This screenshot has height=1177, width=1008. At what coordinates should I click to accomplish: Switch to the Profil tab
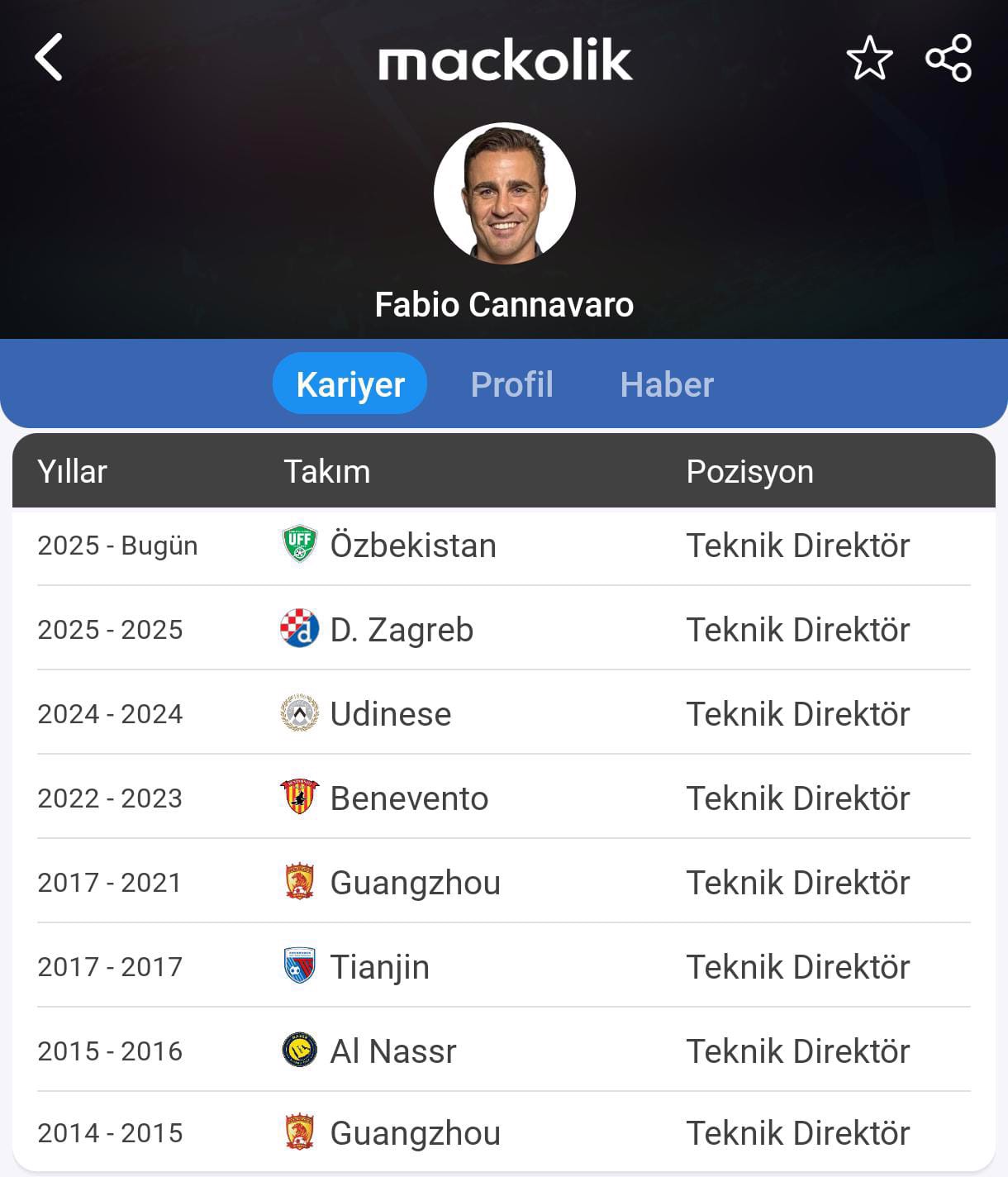click(x=511, y=384)
